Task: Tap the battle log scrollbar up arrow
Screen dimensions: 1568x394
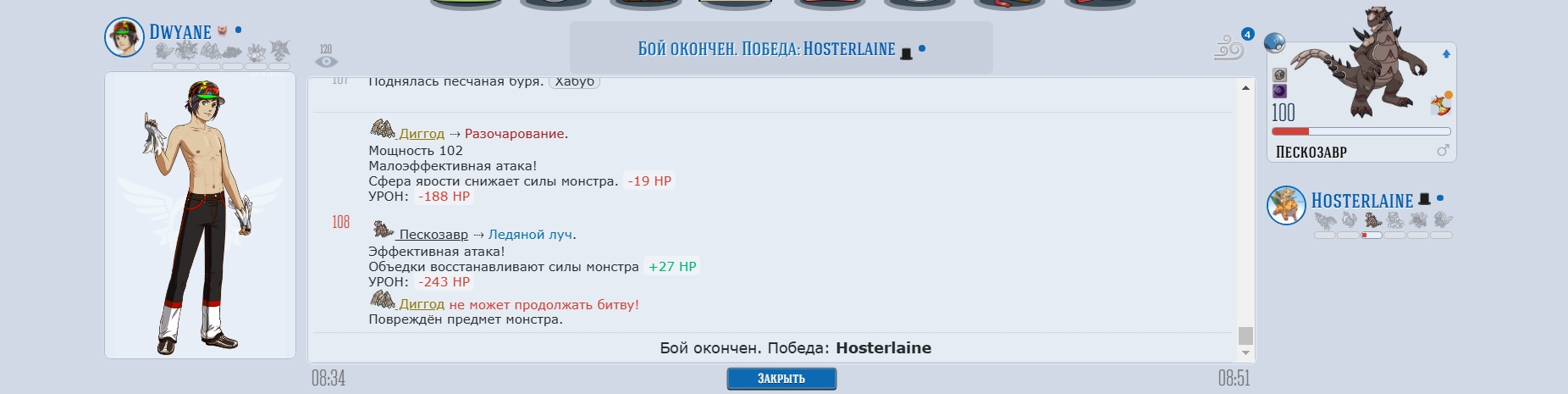Action: click(x=1245, y=87)
